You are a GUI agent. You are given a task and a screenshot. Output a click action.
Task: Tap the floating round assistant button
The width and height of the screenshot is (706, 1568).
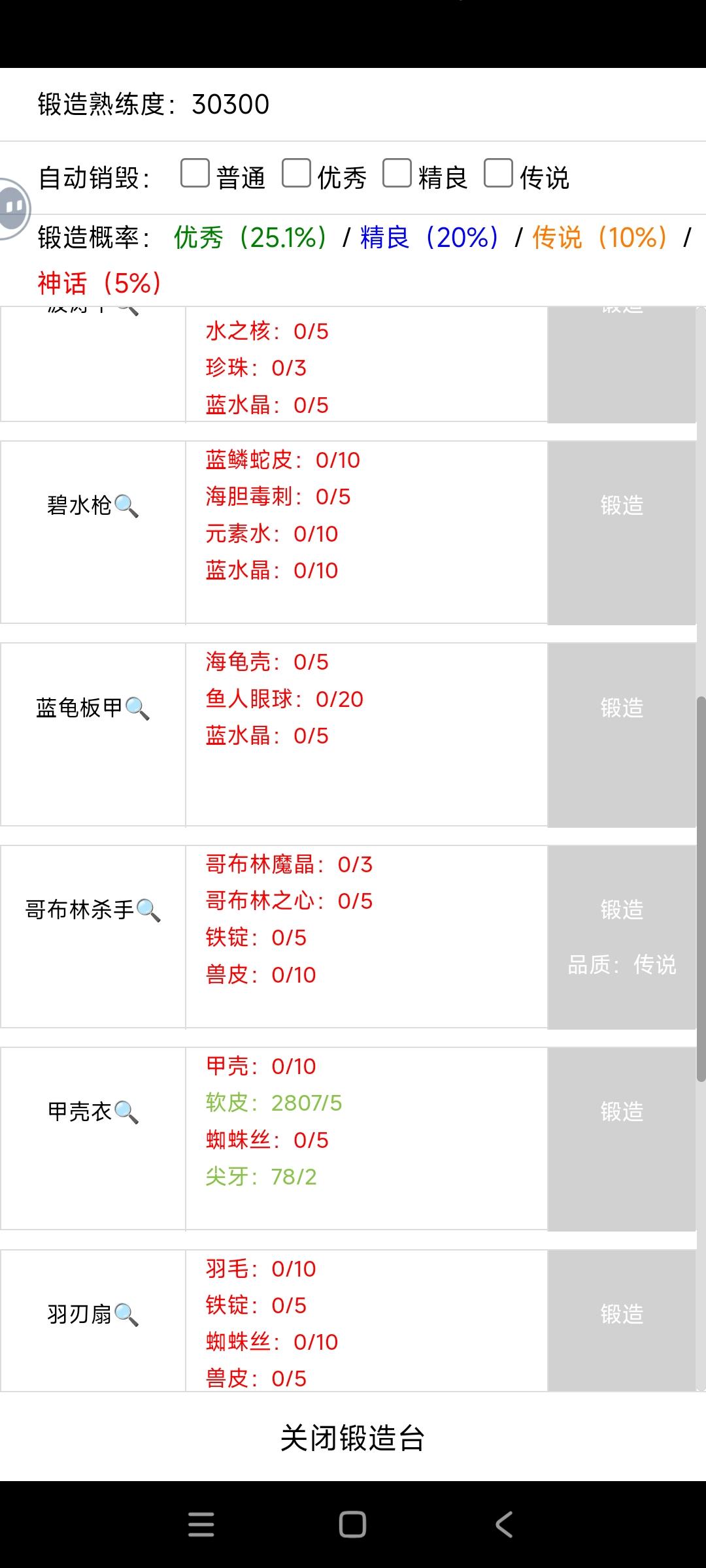[x=13, y=208]
